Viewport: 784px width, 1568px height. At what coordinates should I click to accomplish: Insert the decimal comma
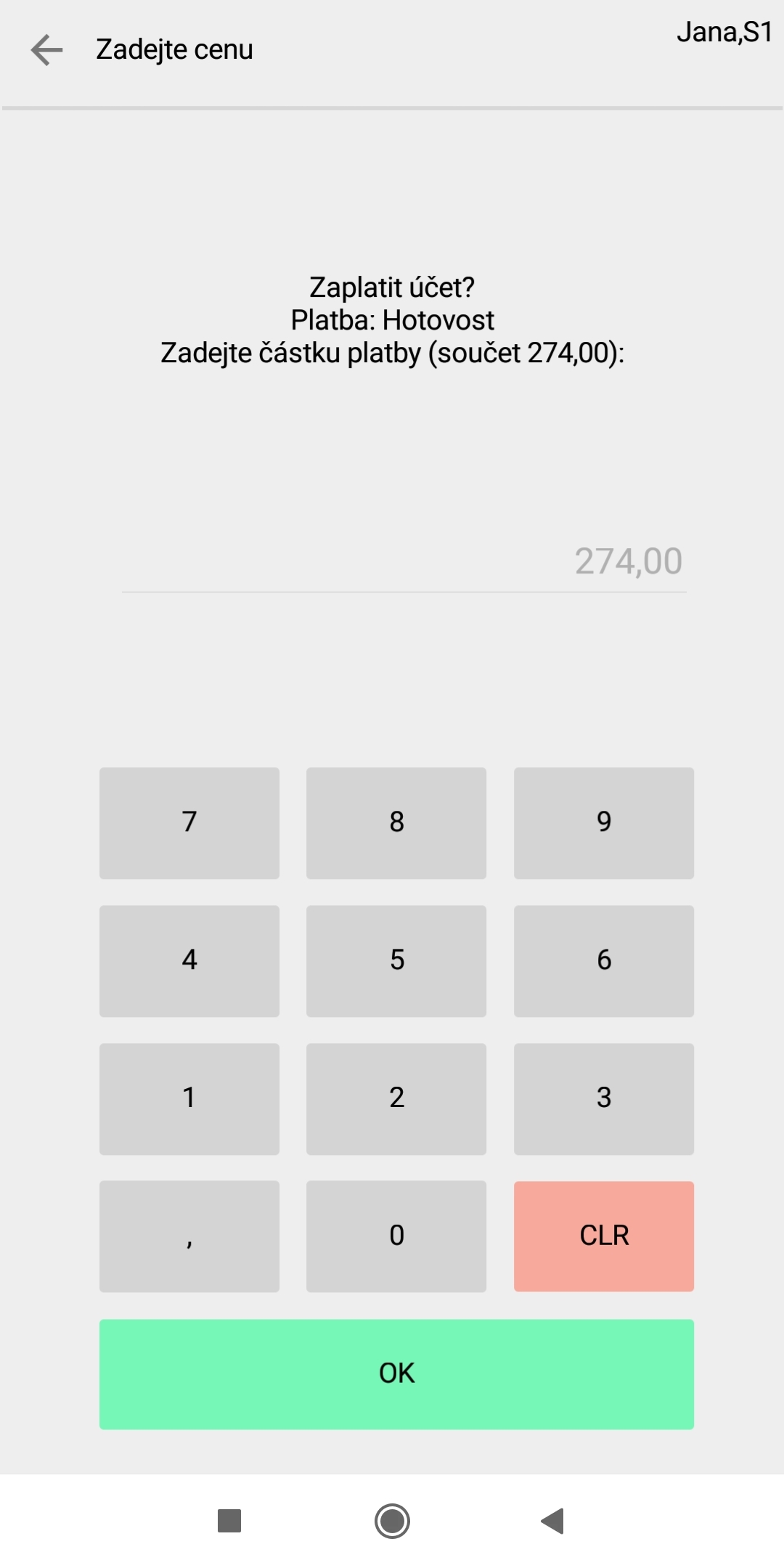coord(189,1236)
